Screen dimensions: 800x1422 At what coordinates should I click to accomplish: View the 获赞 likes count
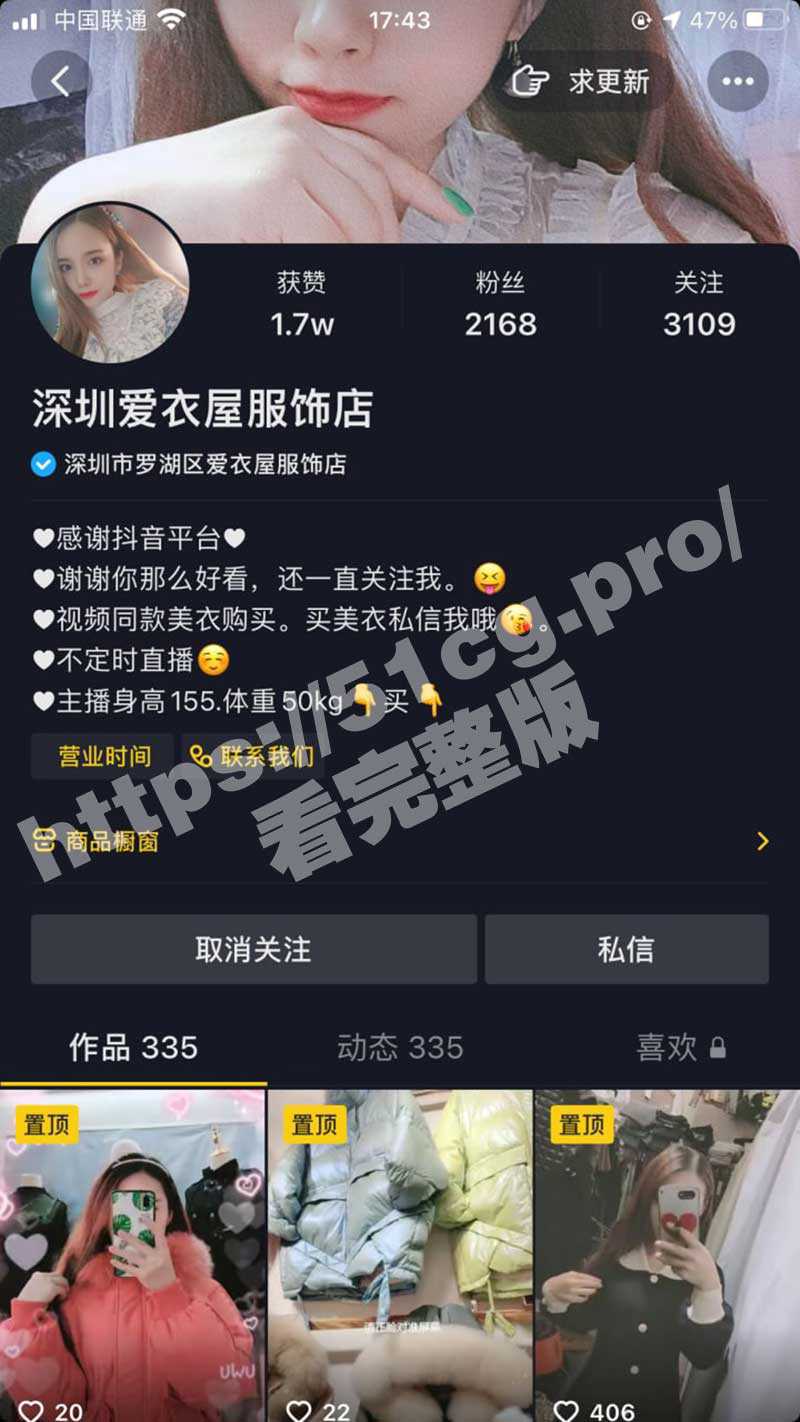click(x=301, y=305)
